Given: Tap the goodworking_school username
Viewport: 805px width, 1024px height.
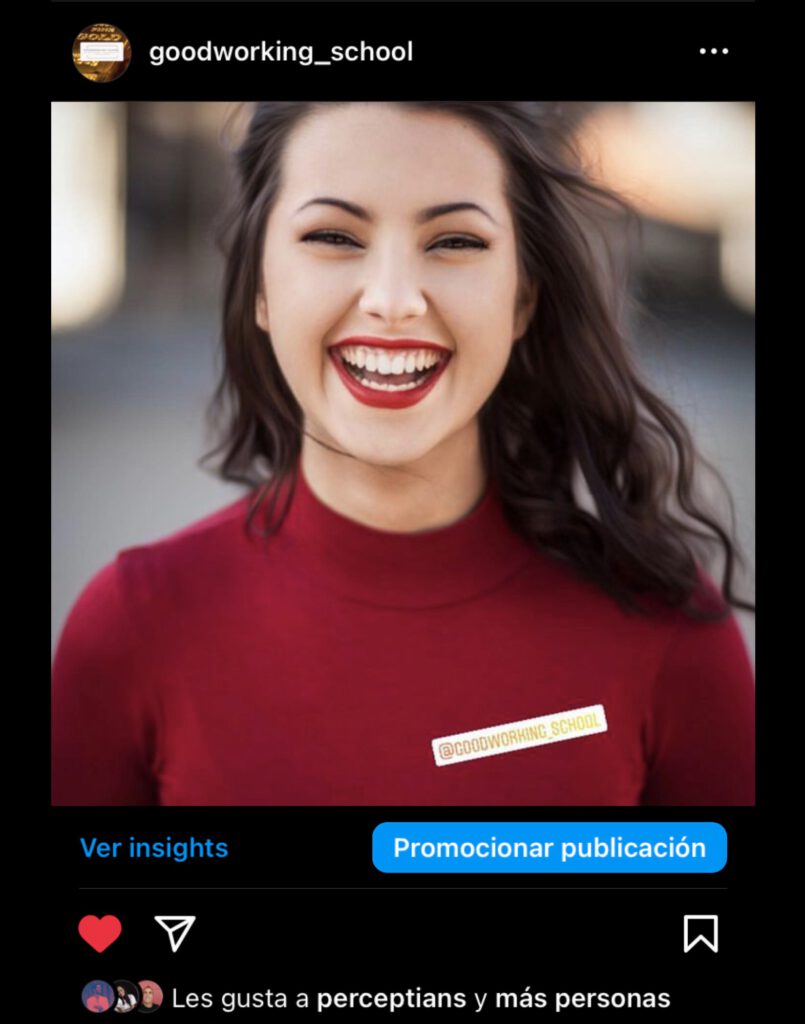Looking at the screenshot, I should click(x=281, y=52).
